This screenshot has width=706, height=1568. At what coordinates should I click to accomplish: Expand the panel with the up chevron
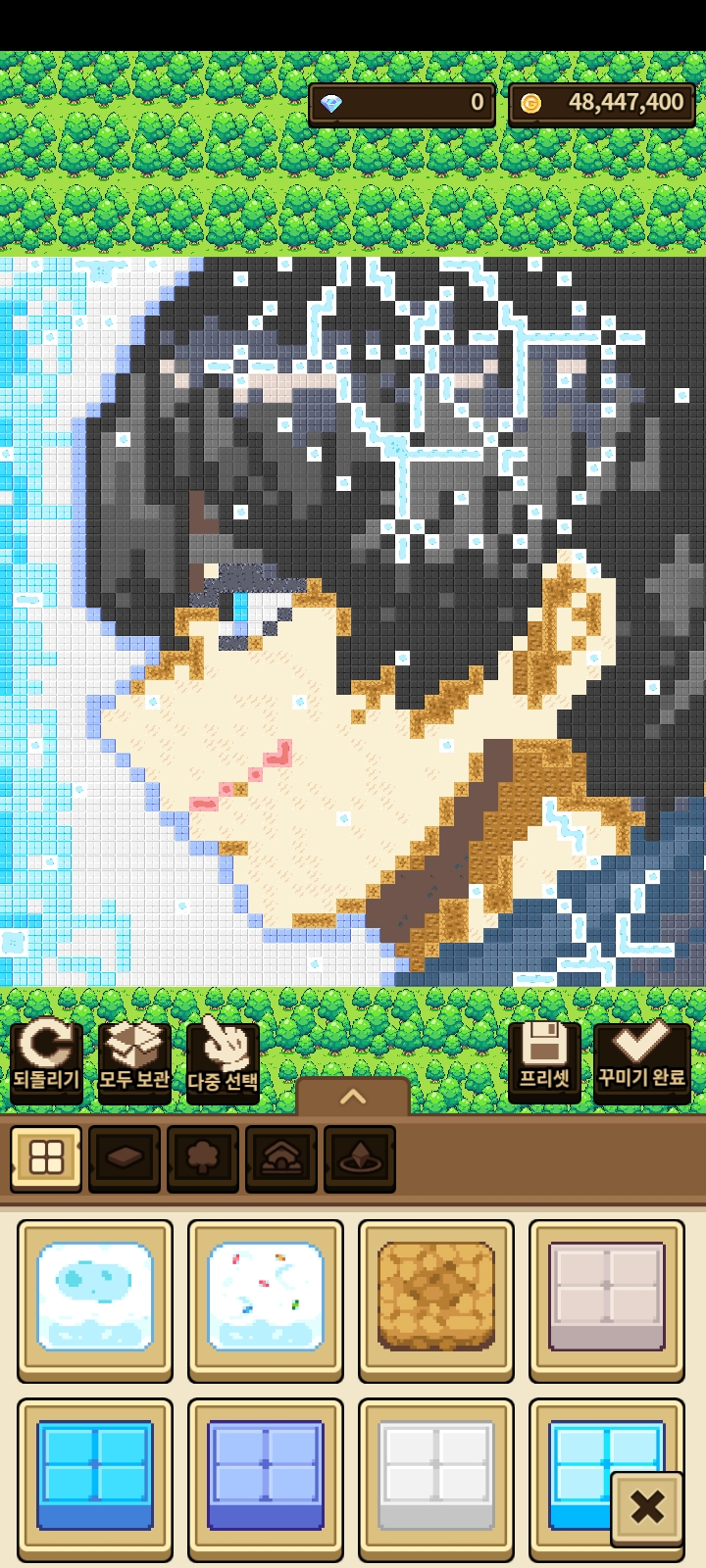pos(353,1097)
